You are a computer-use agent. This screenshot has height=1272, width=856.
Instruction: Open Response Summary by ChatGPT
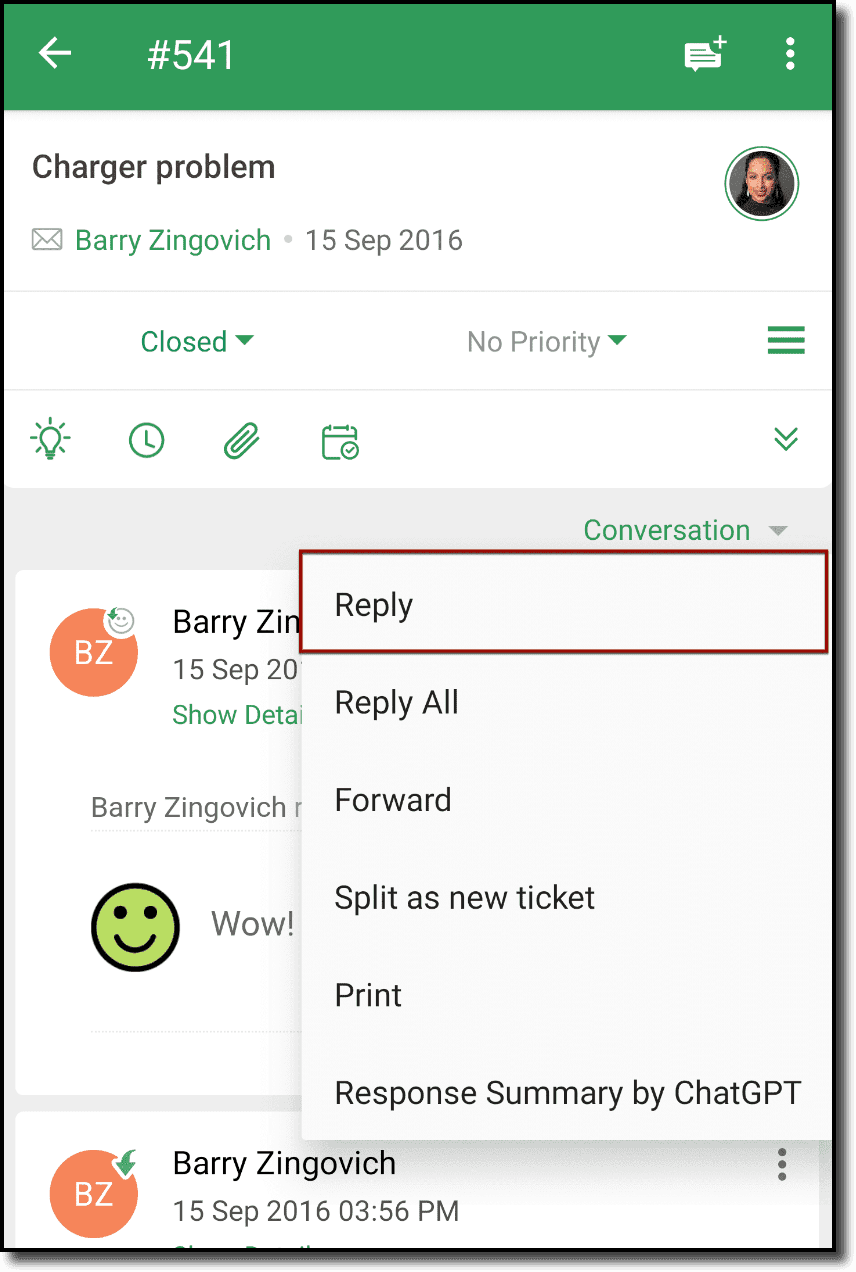coord(567,1093)
